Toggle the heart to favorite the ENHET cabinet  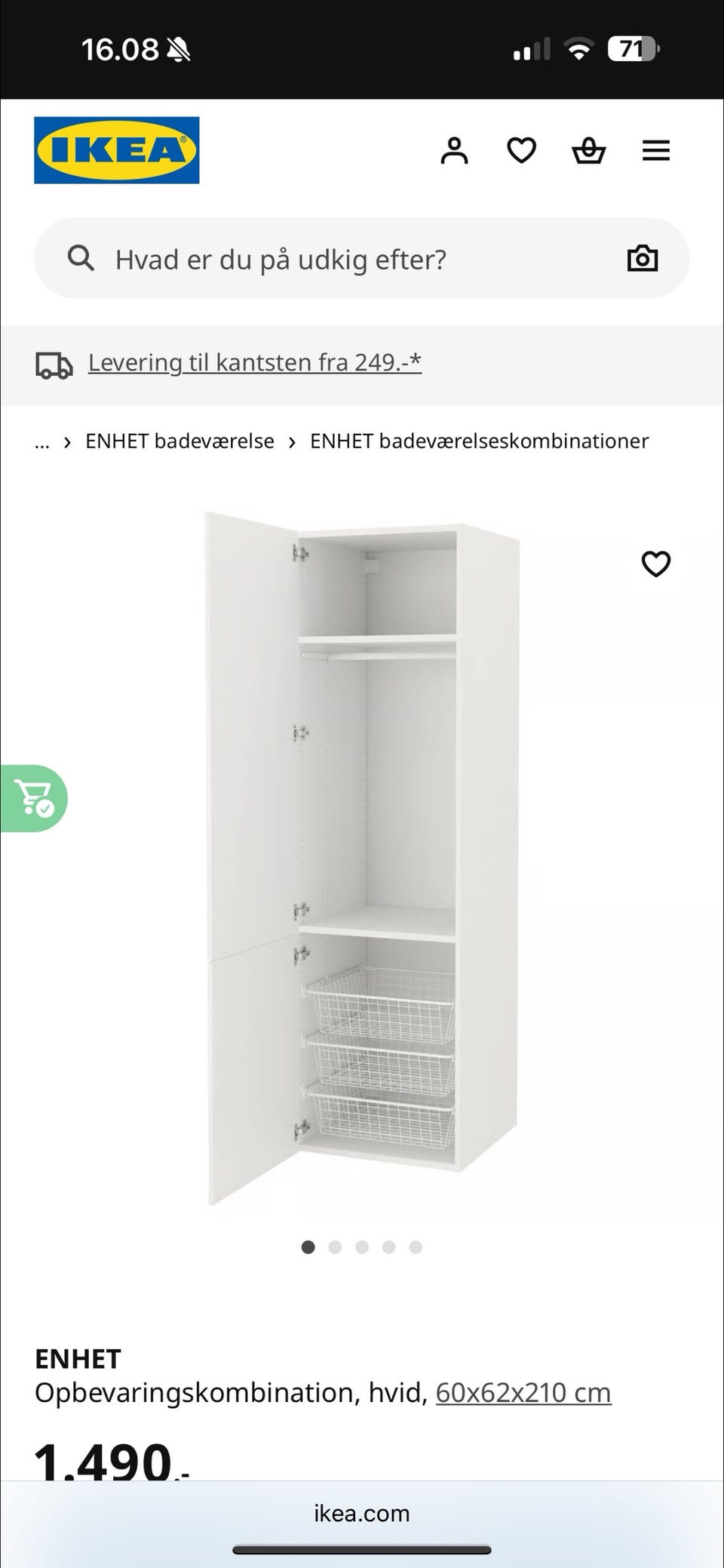pyautogui.click(x=655, y=563)
